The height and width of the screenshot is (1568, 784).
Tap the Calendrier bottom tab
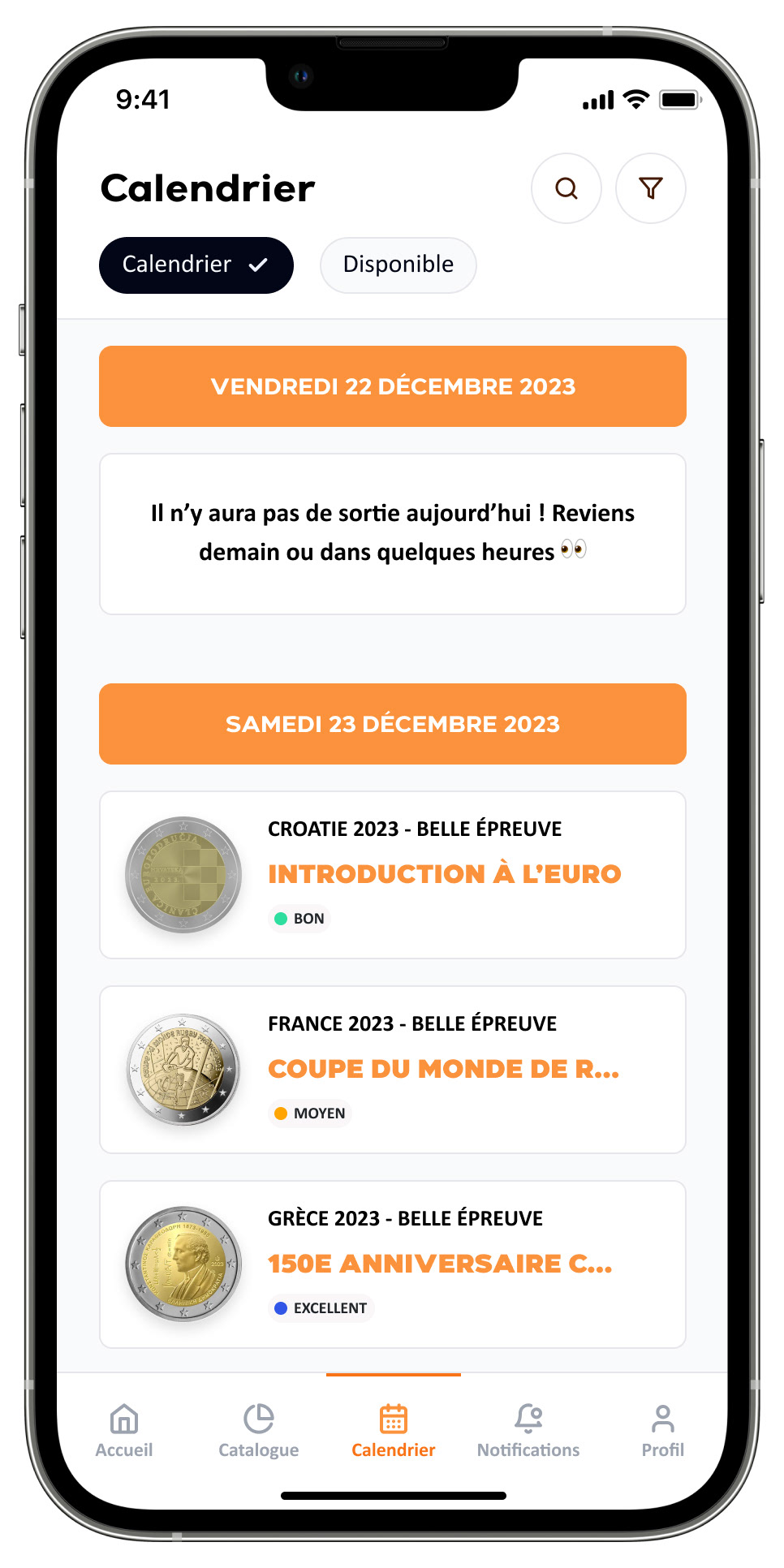coord(394,1432)
